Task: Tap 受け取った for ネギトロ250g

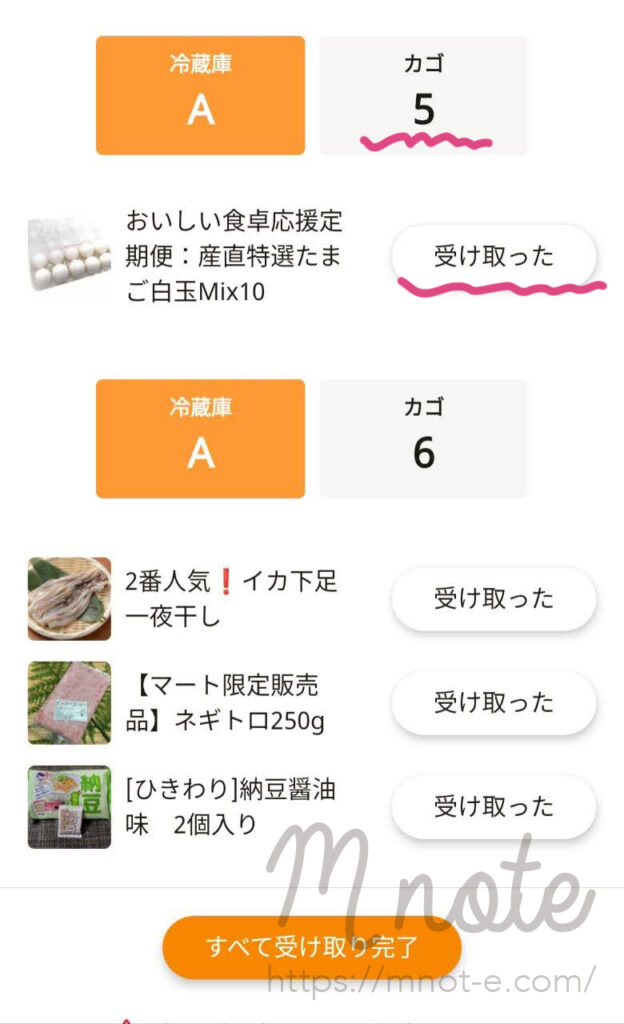Action: coord(493,703)
